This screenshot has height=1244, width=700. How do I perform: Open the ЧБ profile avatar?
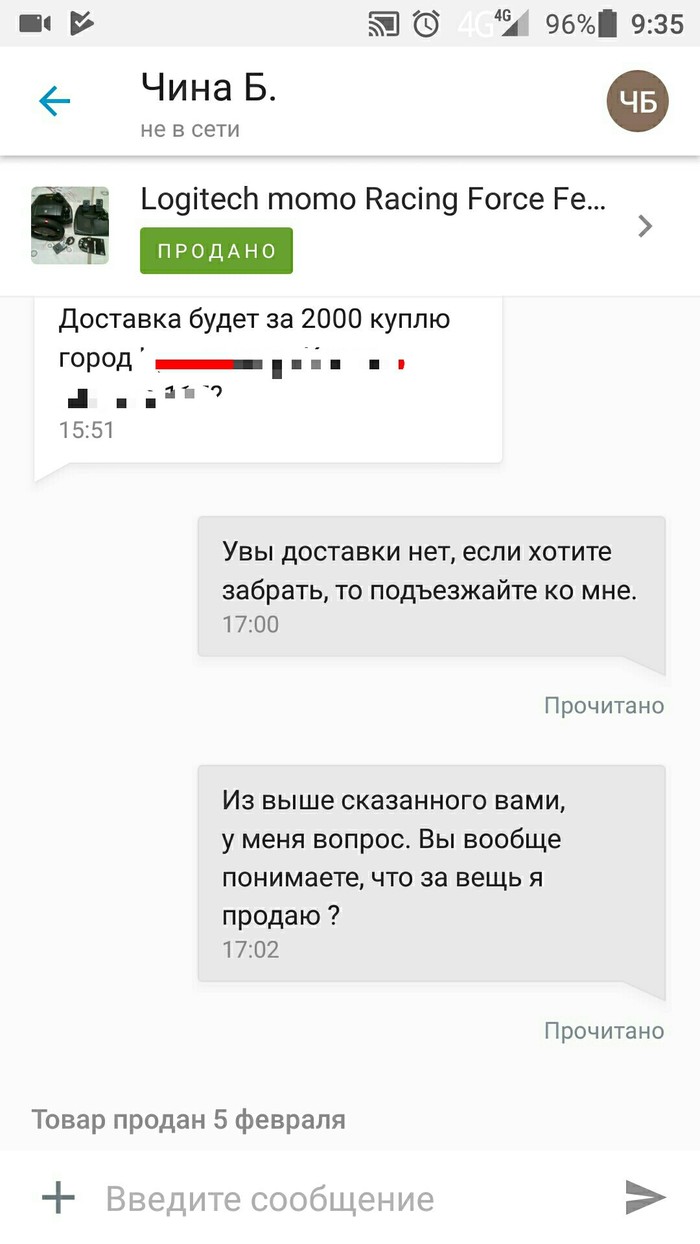[x=638, y=103]
